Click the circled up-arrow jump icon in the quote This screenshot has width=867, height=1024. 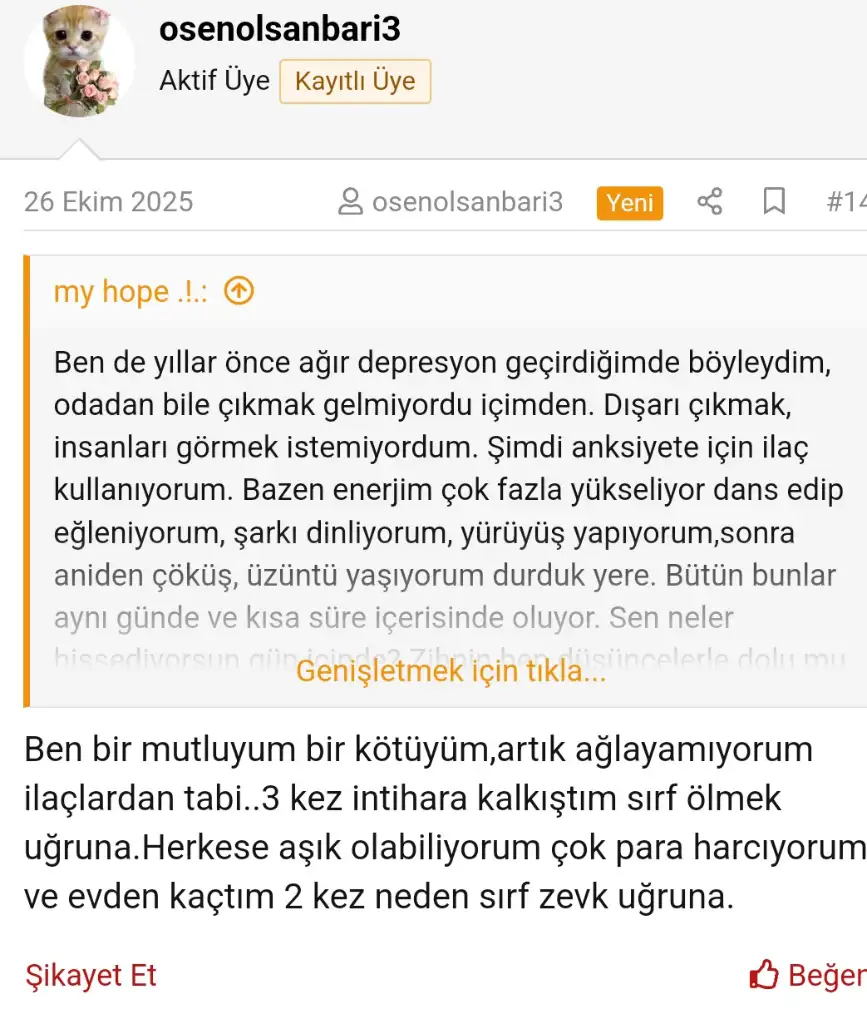click(x=237, y=292)
